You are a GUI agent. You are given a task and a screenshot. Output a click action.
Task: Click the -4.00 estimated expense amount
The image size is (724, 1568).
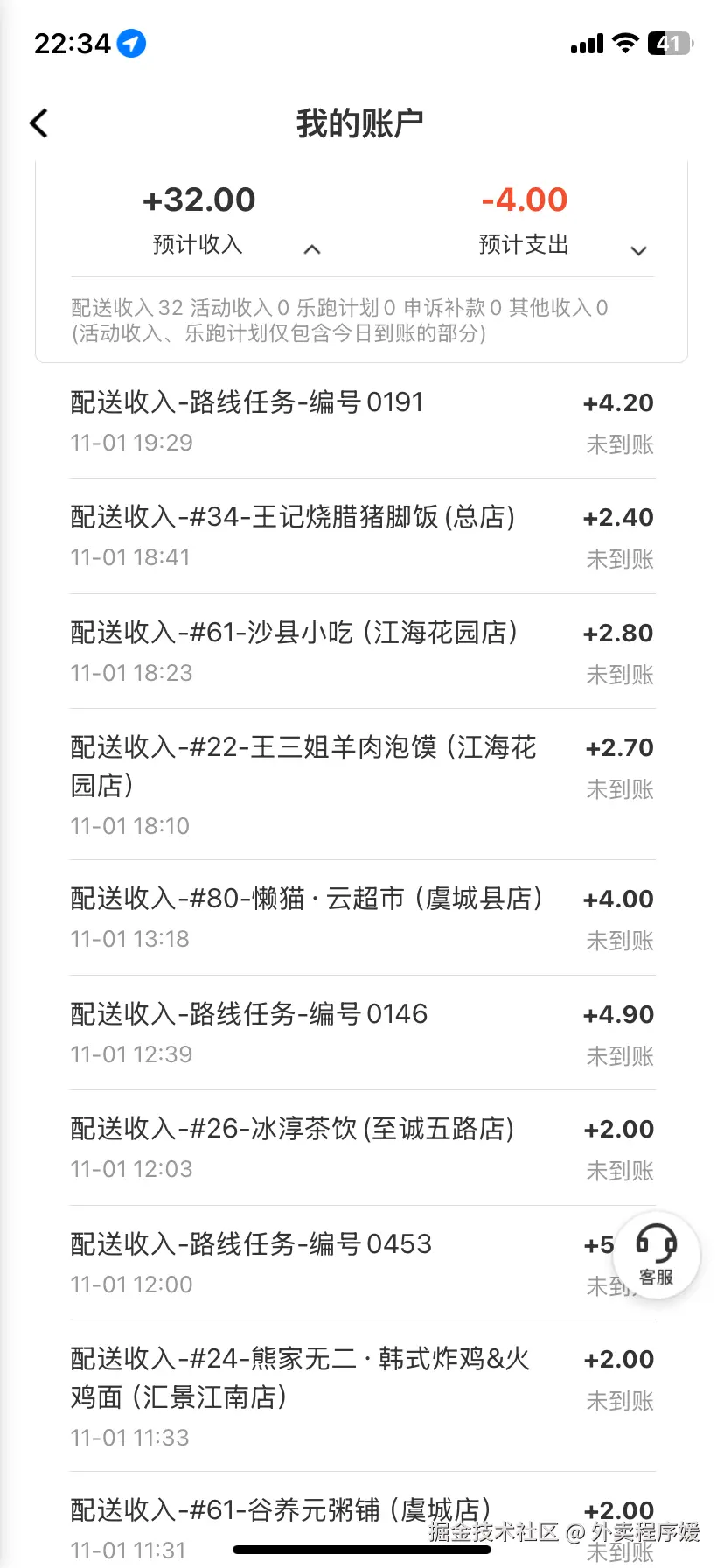click(x=524, y=199)
